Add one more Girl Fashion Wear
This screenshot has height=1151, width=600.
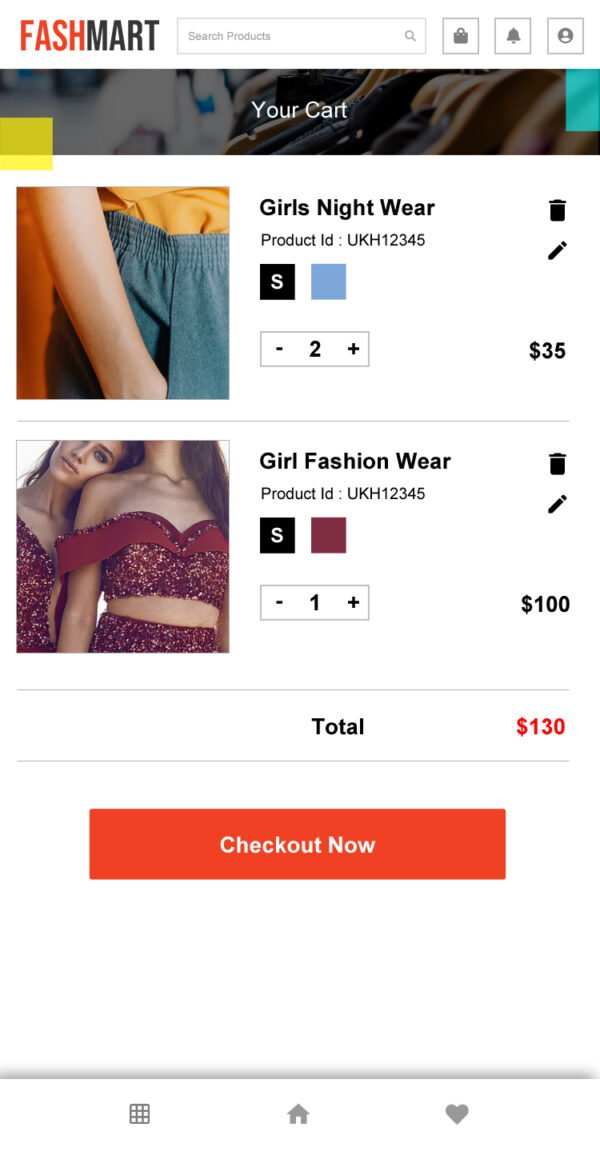point(353,602)
